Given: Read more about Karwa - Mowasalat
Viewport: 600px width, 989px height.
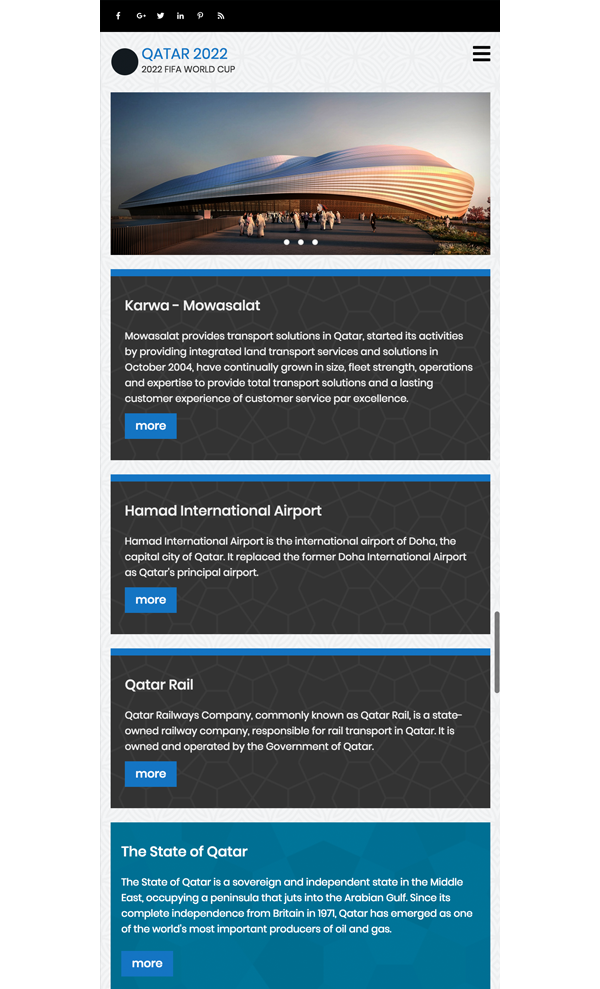Looking at the screenshot, I should [x=150, y=426].
